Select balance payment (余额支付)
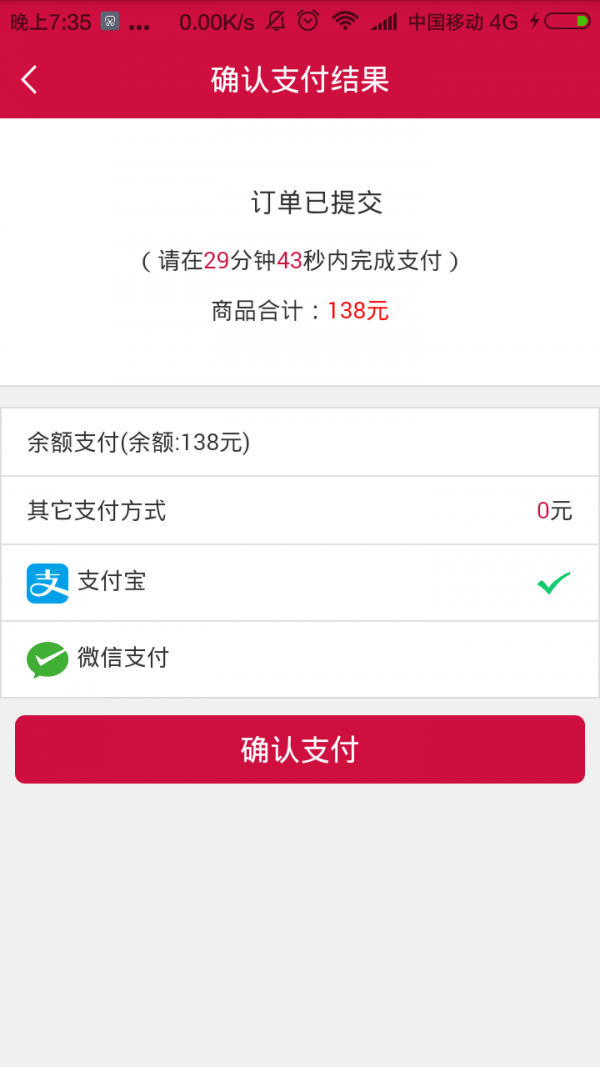 (x=299, y=442)
